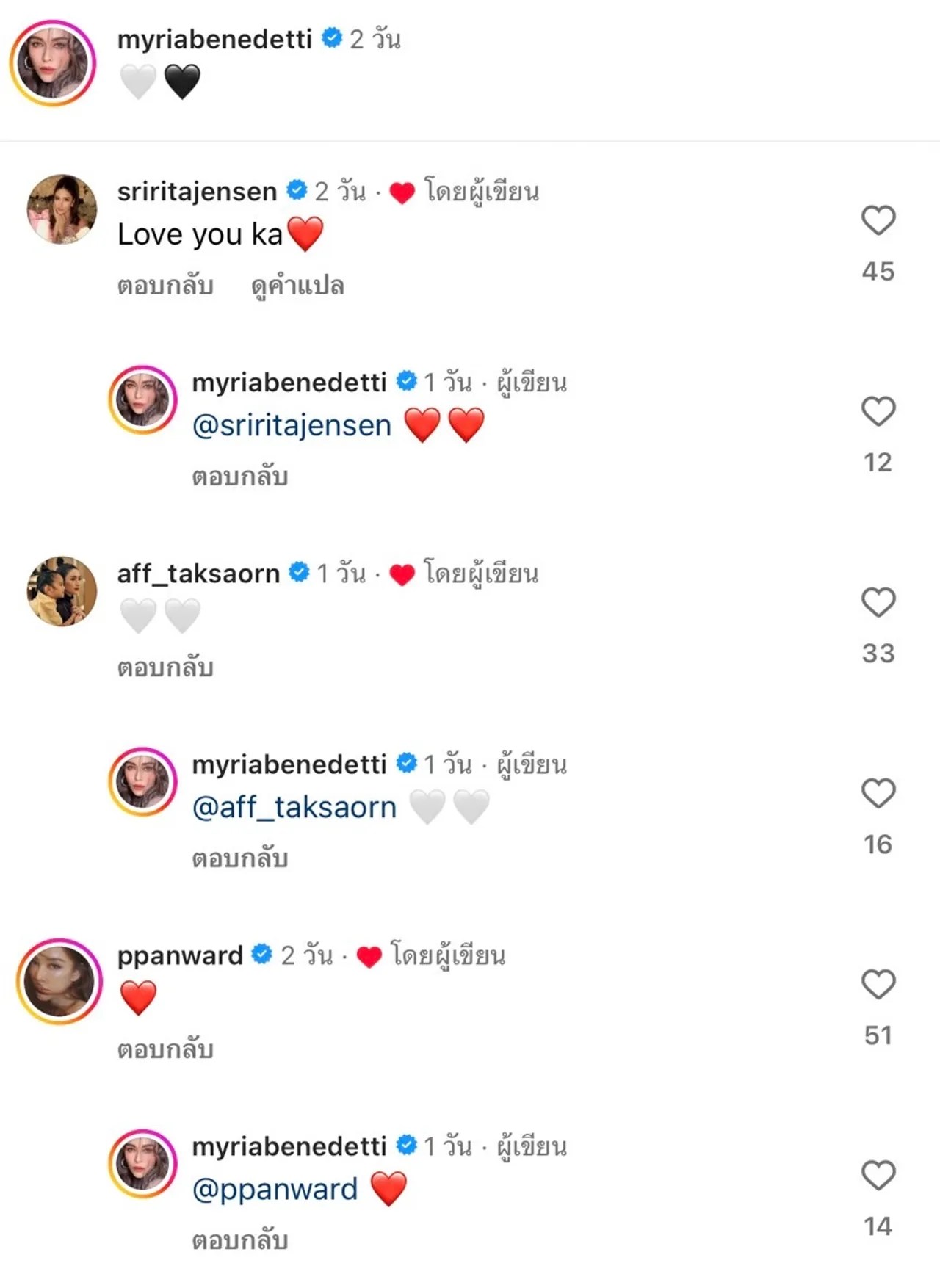Tap ดูคำแปล to translate sriritajensen's comment
940x1288 pixels.
pyautogui.click(x=297, y=286)
